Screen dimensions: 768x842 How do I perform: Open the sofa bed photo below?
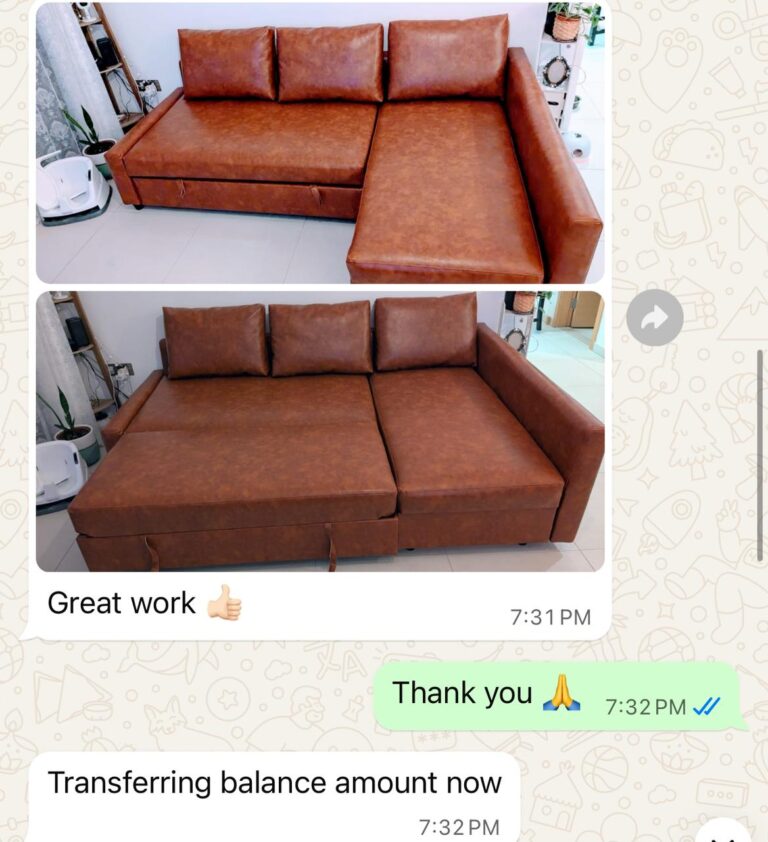click(x=320, y=430)
